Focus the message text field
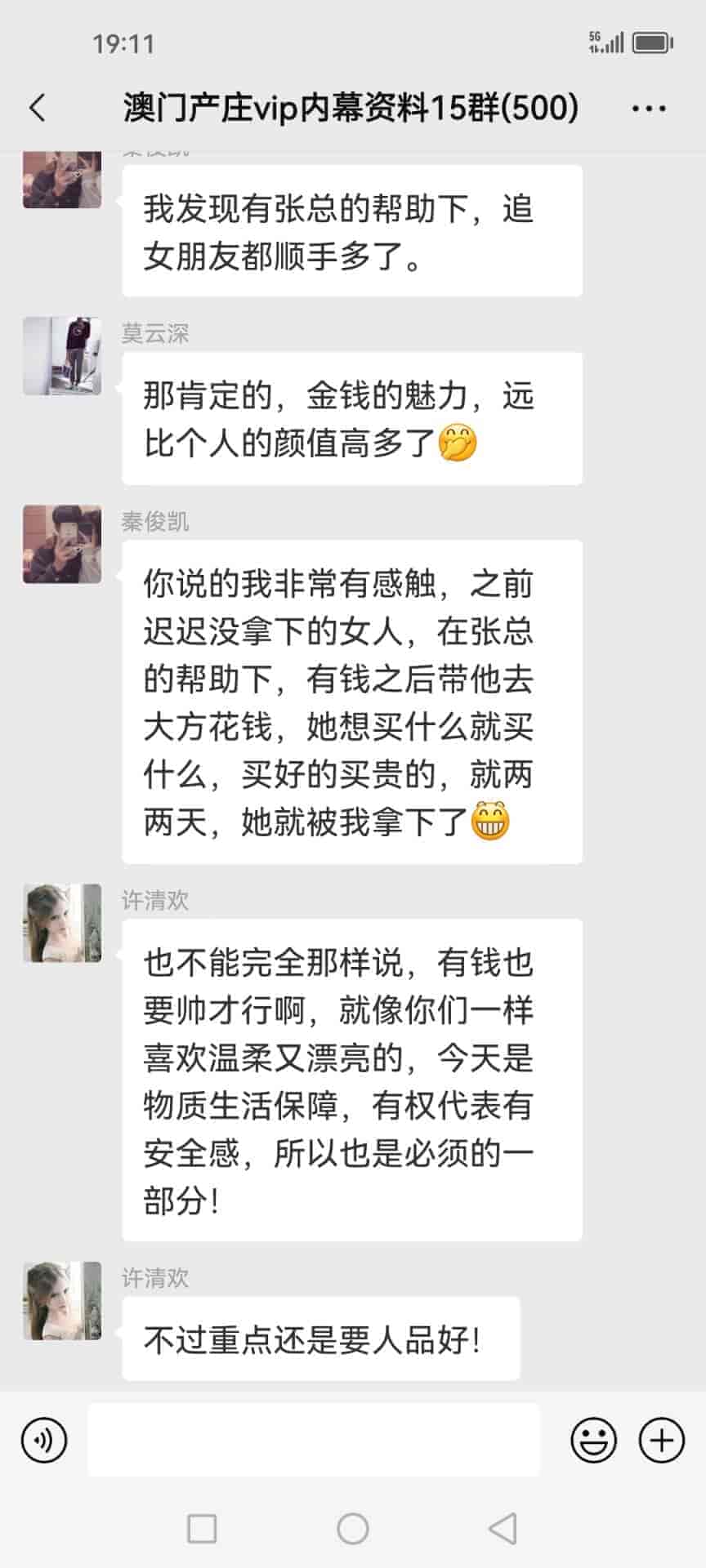The width and height of the screenshot is (706, 1568). coord(314,1440)
